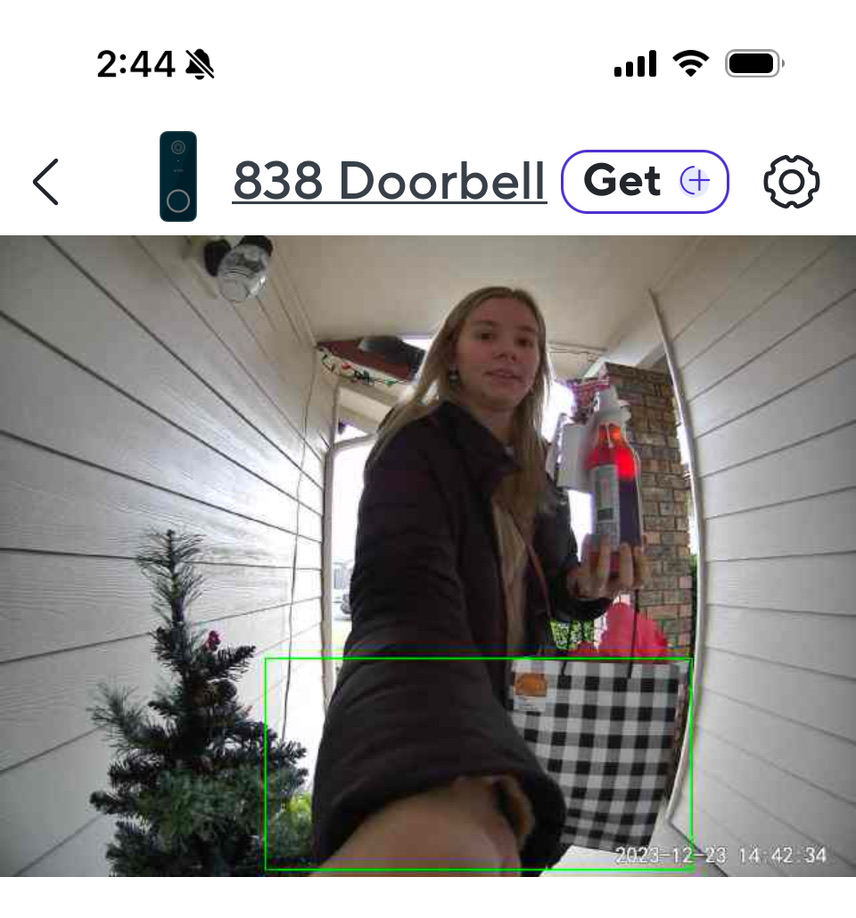Tap the Get plus button
This screenshot has height=918, width=856.
645,181
